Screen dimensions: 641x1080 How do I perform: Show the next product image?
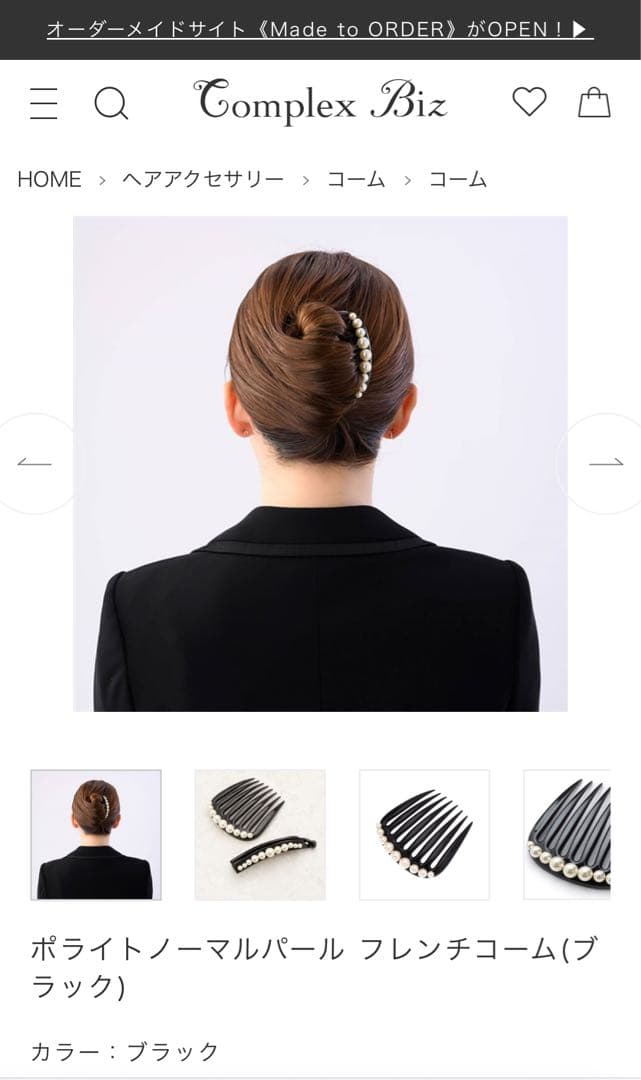click(x=606, y=463)
